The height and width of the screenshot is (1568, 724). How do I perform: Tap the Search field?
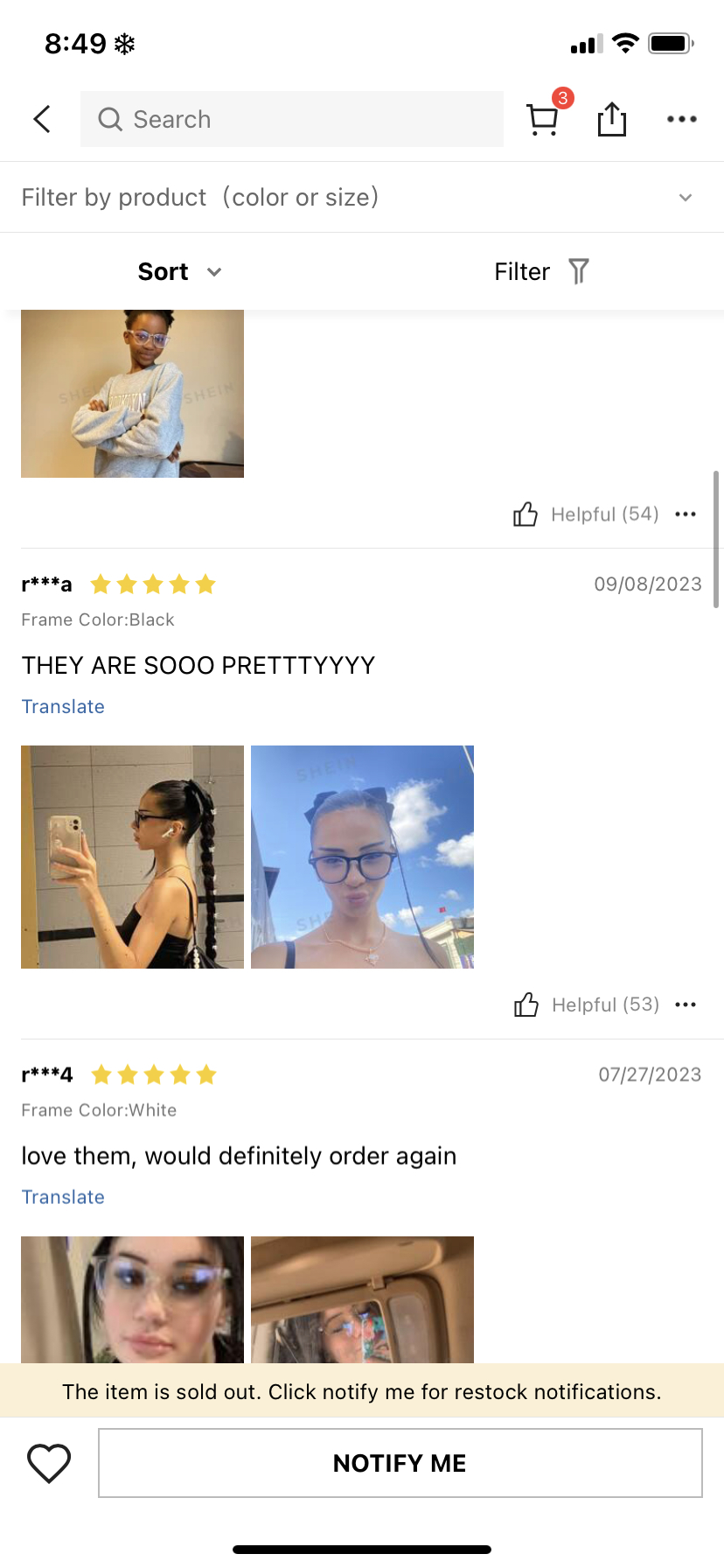click(x=292, y=119)
